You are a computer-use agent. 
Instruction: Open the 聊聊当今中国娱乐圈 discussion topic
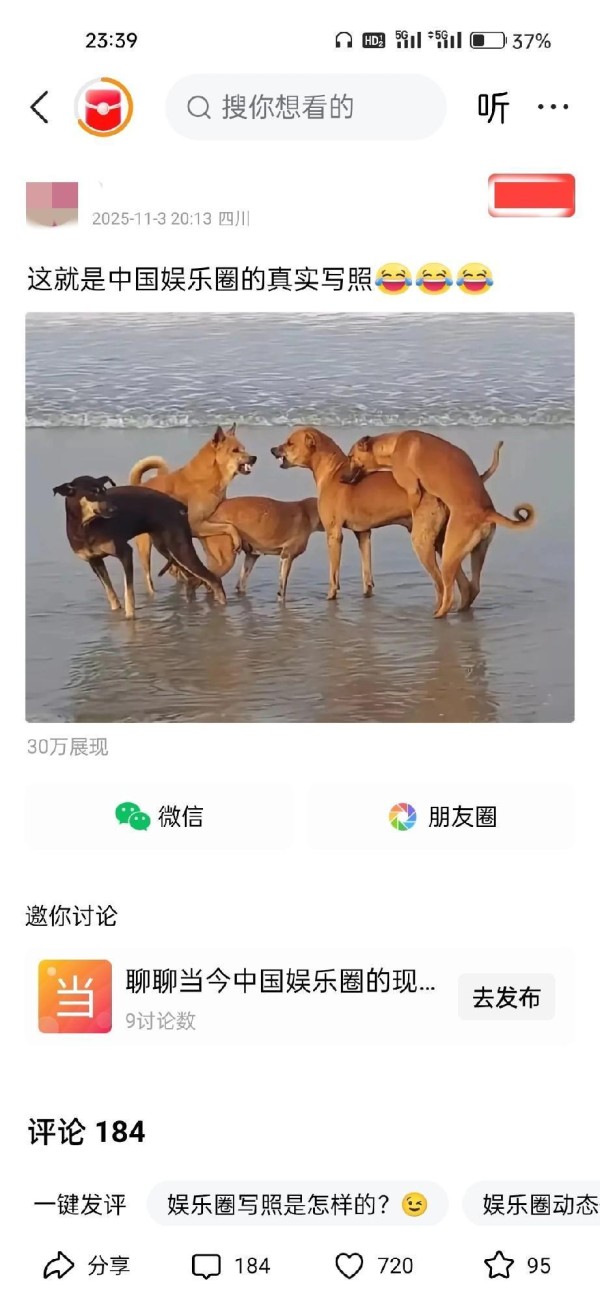pyautogui.click(x=280, y=981)
